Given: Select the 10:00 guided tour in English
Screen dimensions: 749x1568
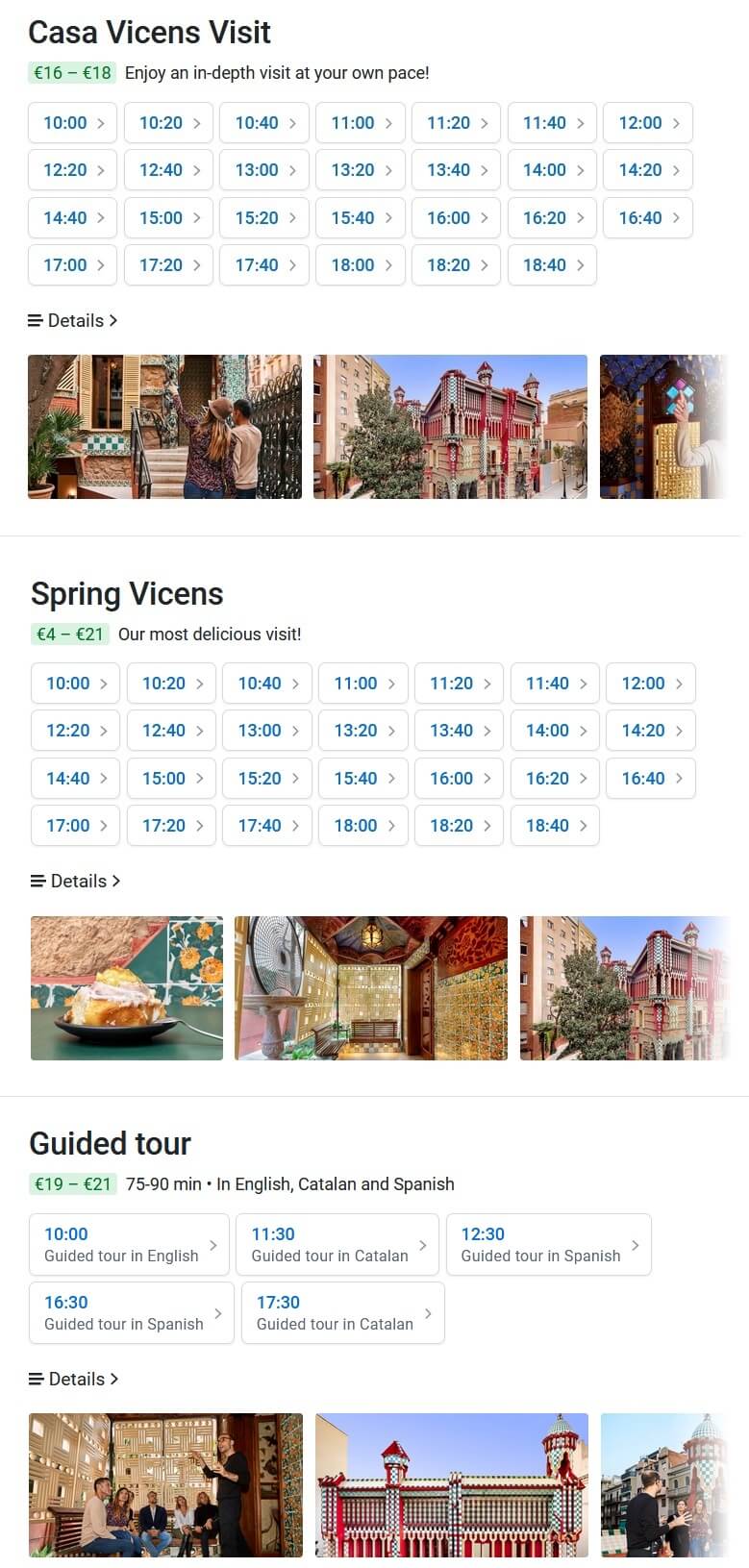Looking at the screenshot, I should pyautogui.click(x=129, y=1245).
